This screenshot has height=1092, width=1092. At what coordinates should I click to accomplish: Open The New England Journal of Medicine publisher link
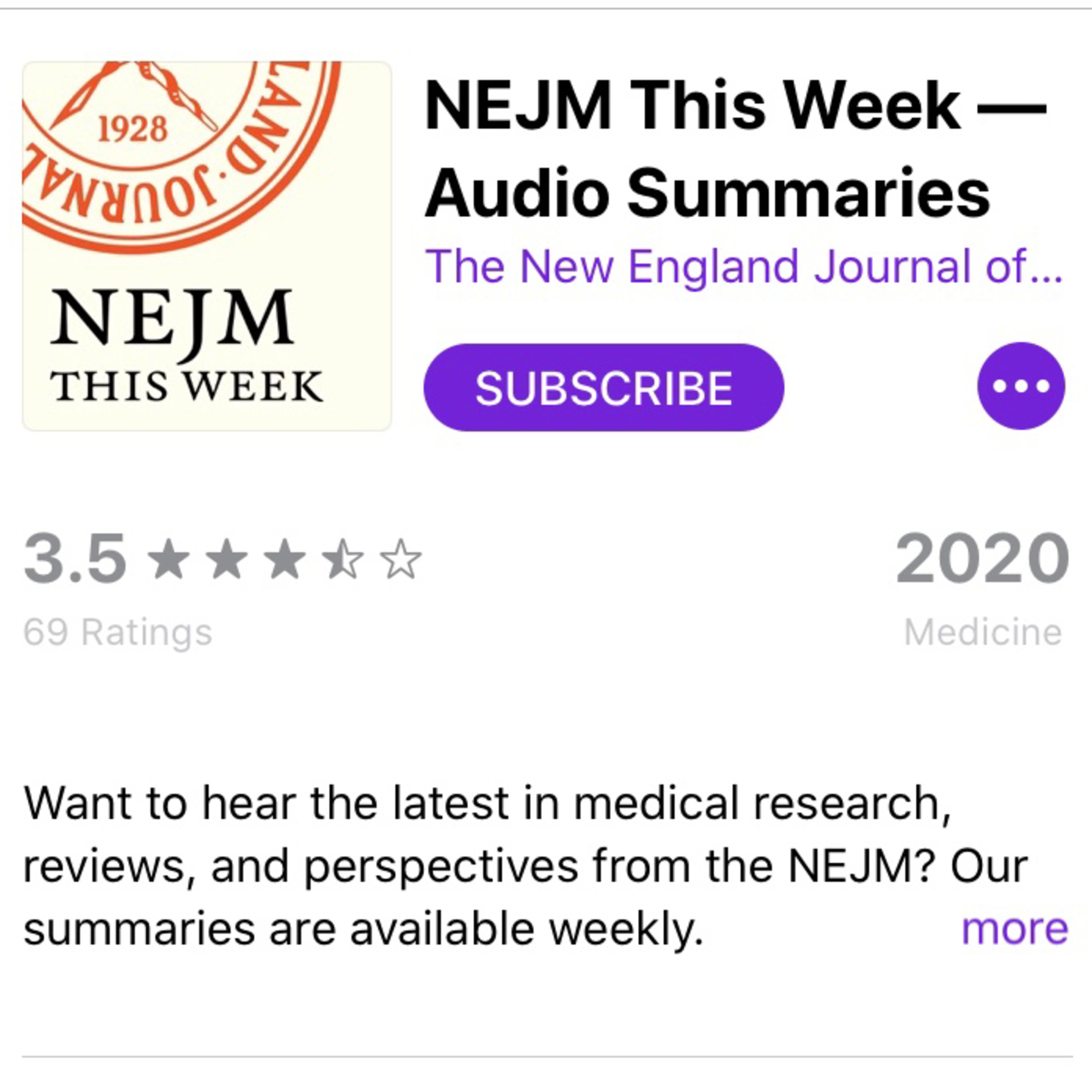(x=743, y=266)
